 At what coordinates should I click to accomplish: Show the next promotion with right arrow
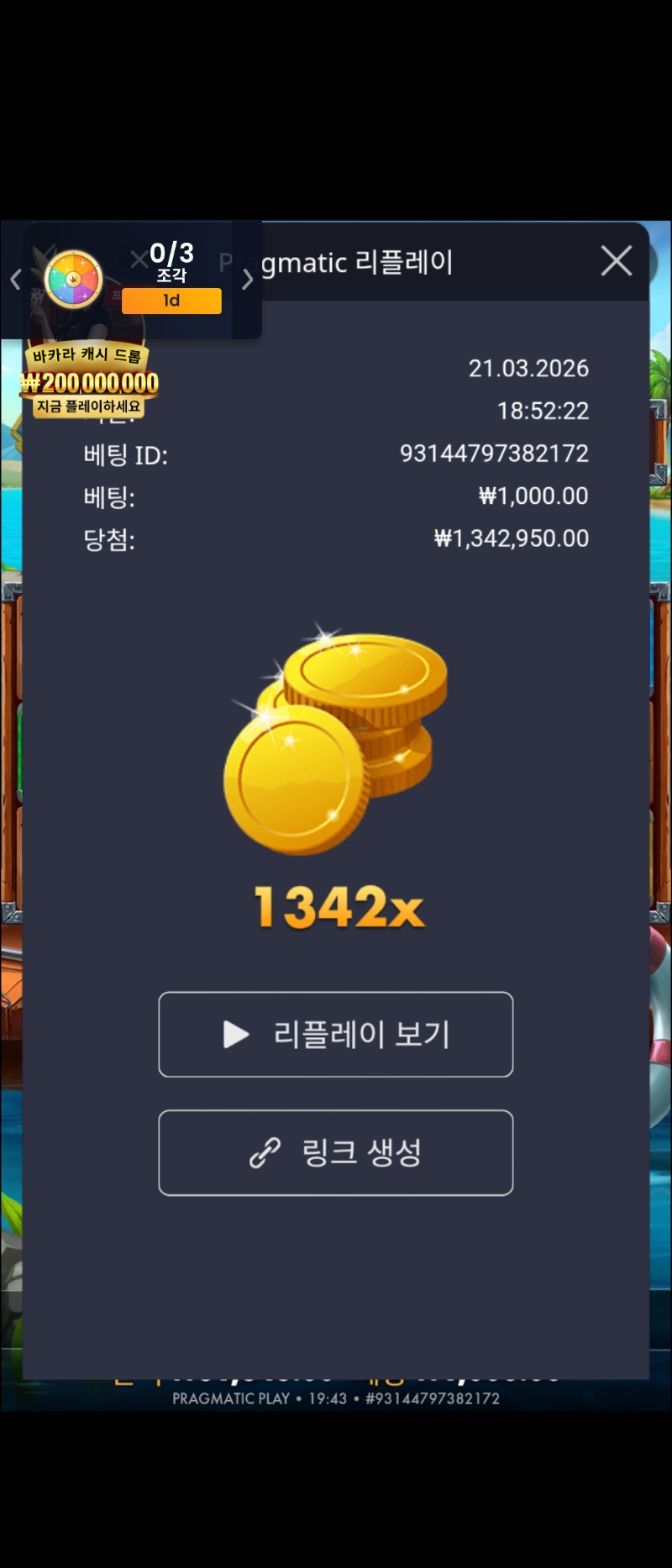(247, 280)
